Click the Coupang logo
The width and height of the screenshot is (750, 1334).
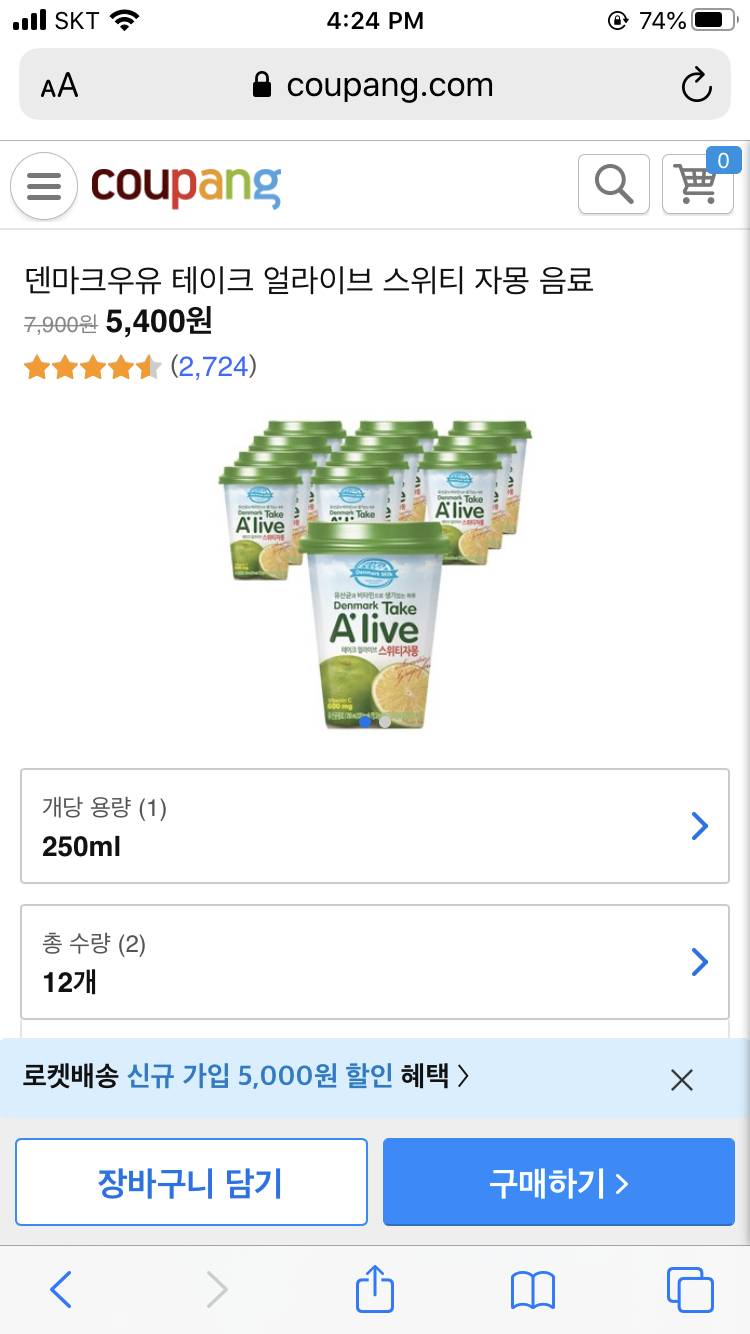click(x=185, y=186)
